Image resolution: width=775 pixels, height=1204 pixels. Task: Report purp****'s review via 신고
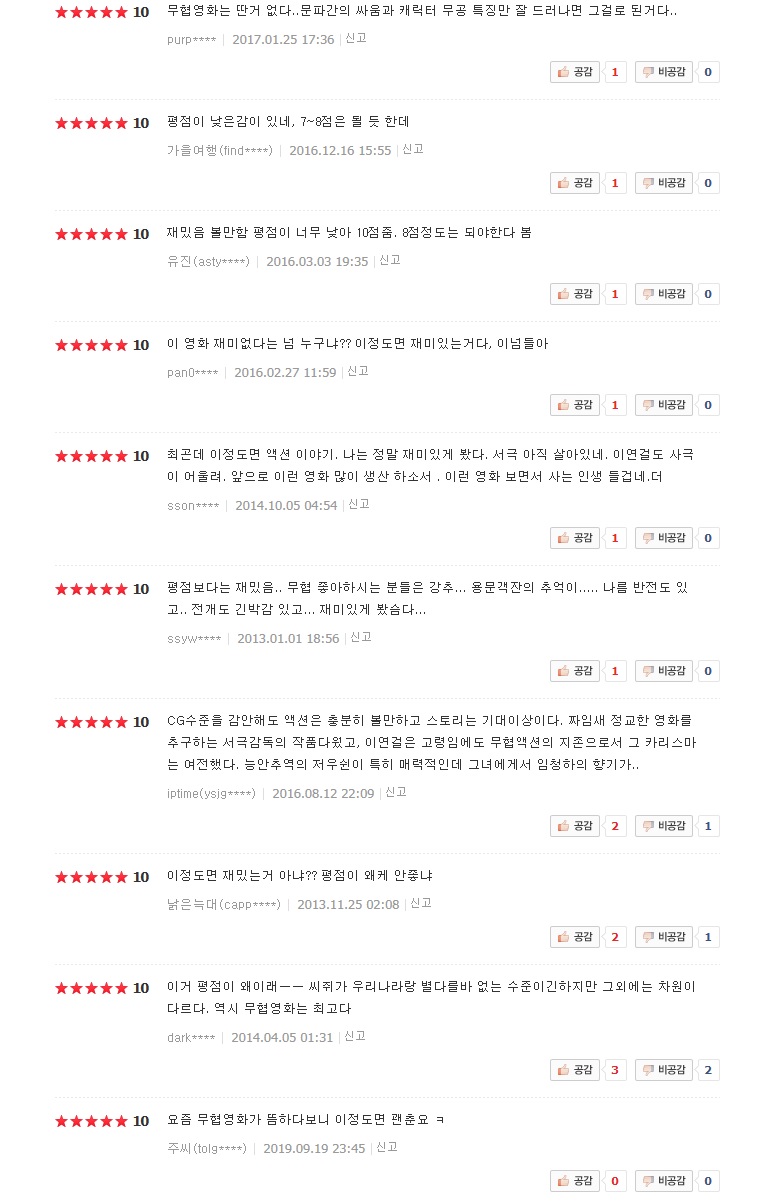[x=356, y=38]
